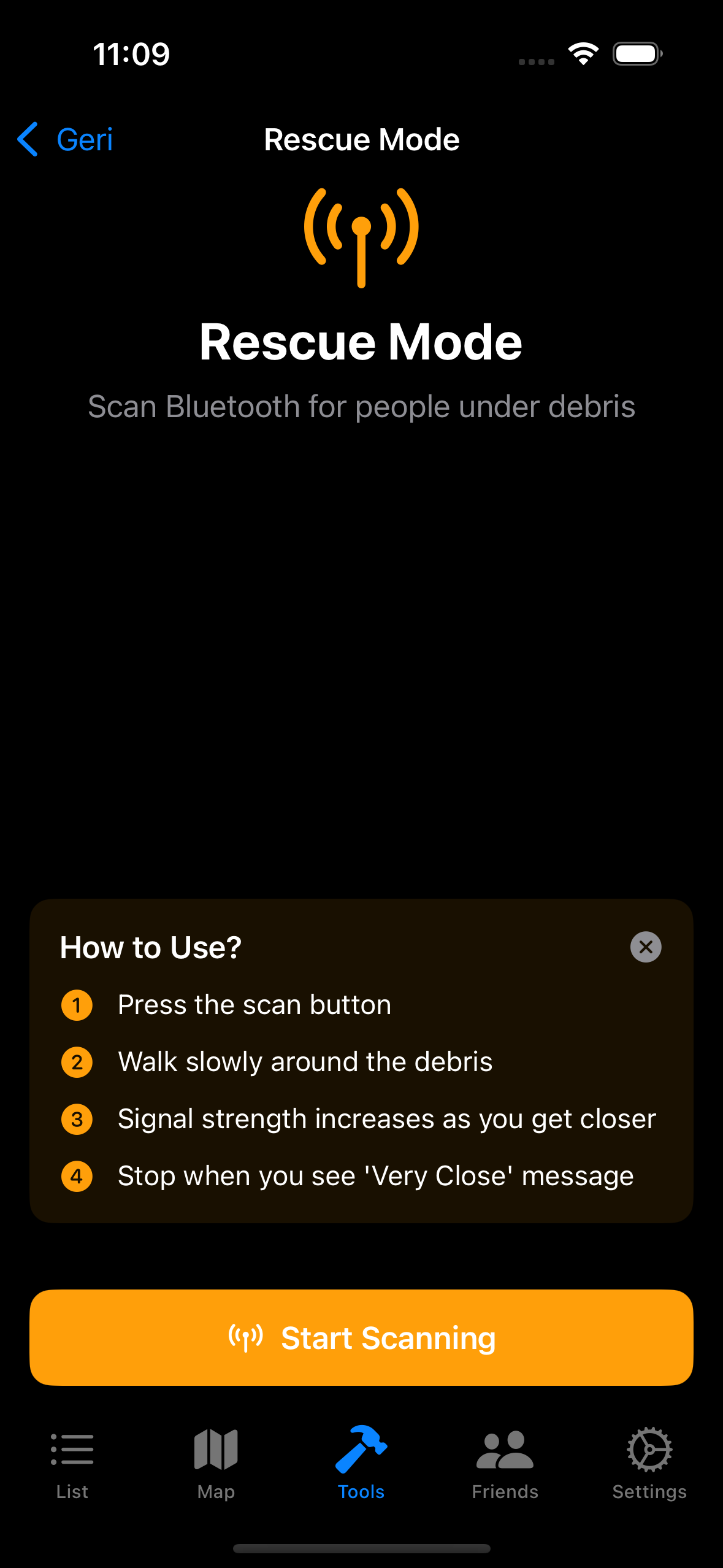Open the Map tab
Image resolution: width=723 pixels, height=1568 pixels.
tap(216, 1463)
